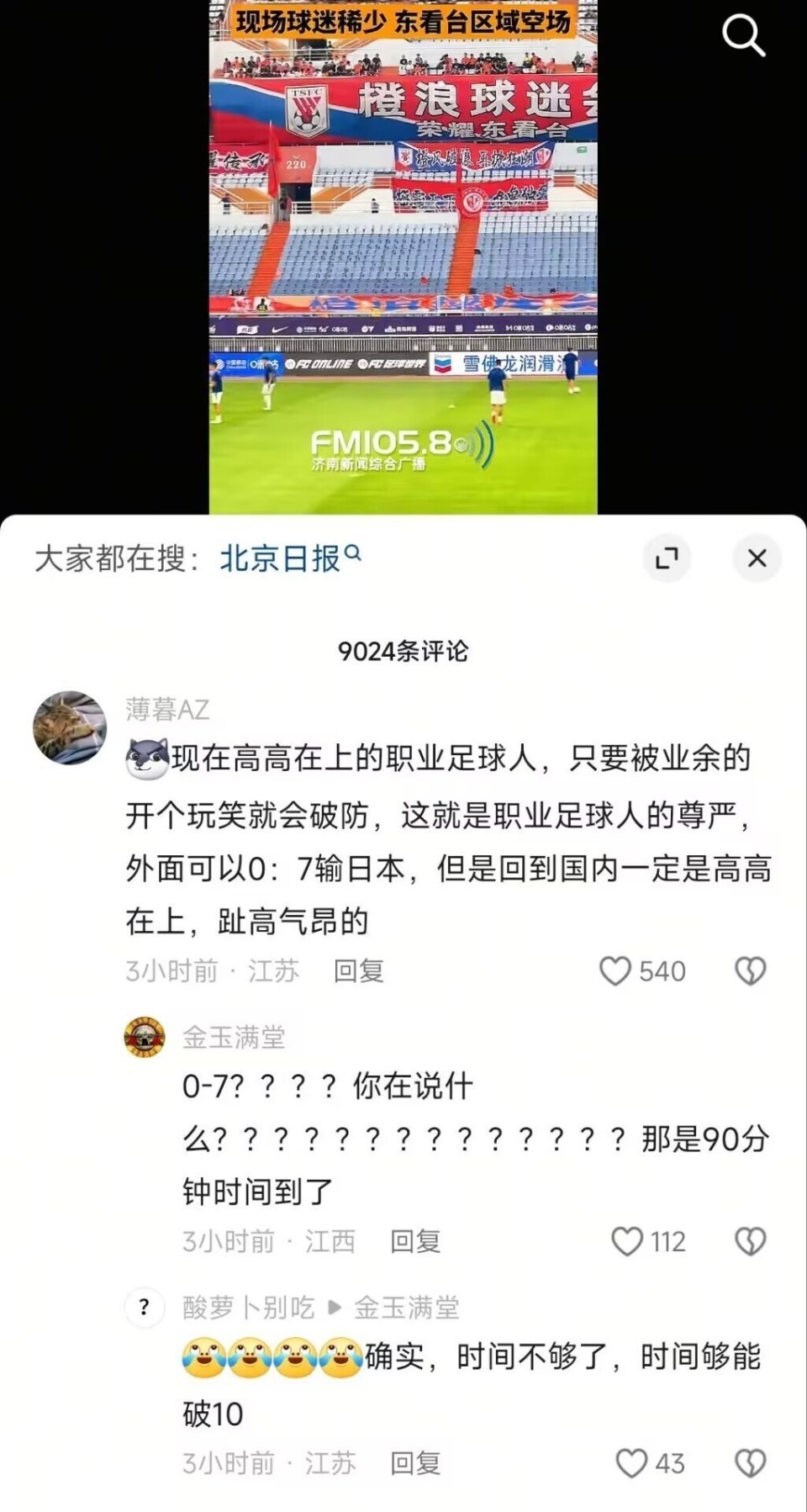Dislike 酸萝卜别吃's comment

point(750,1463)
